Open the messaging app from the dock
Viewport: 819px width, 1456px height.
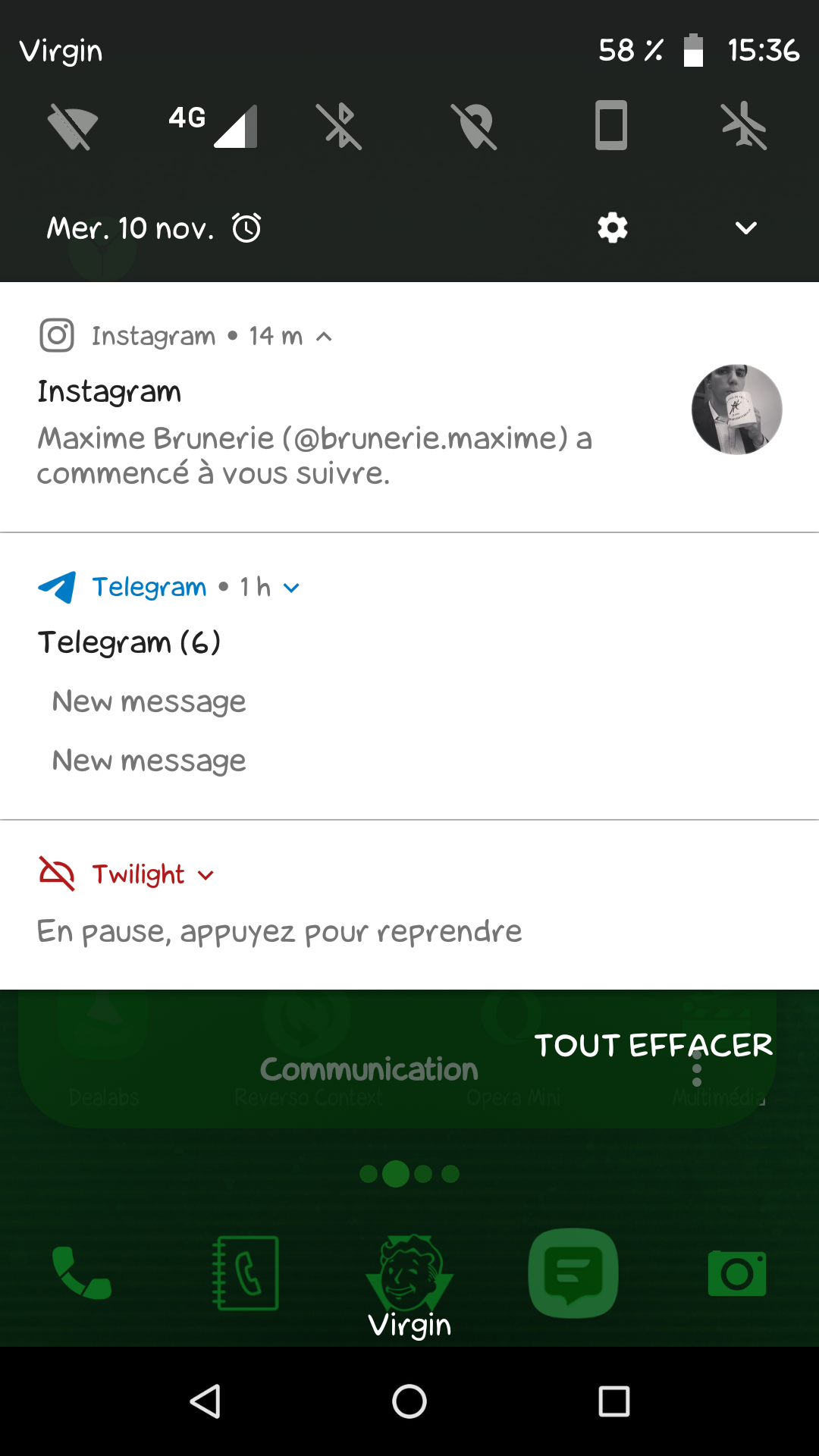click(x=573, y=1274)
